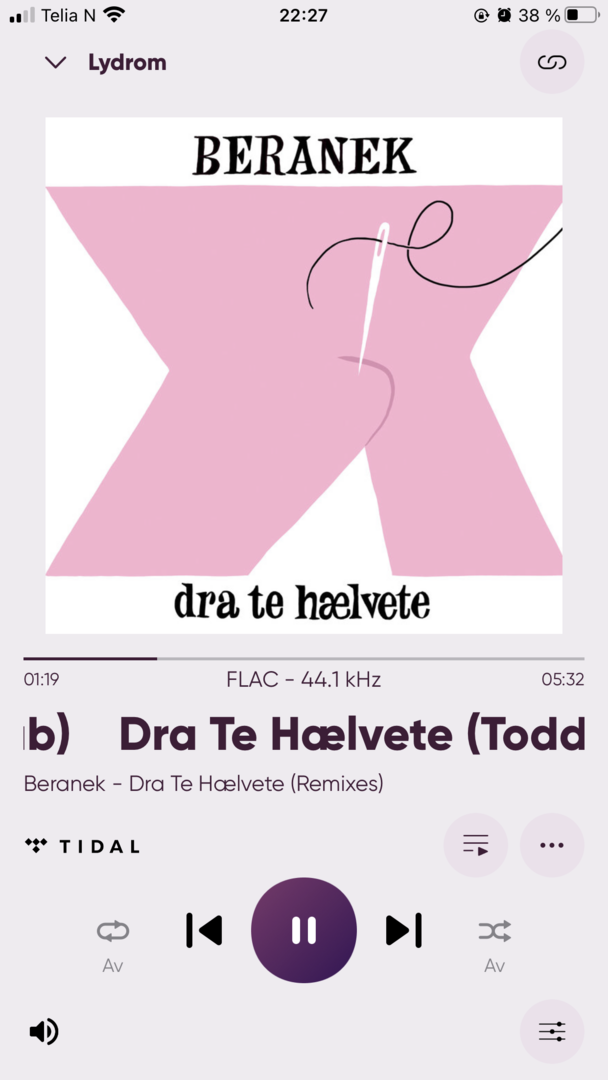Screen dimensions: 608x1080
Task: Skip to the next track
Action: point(403,931)
